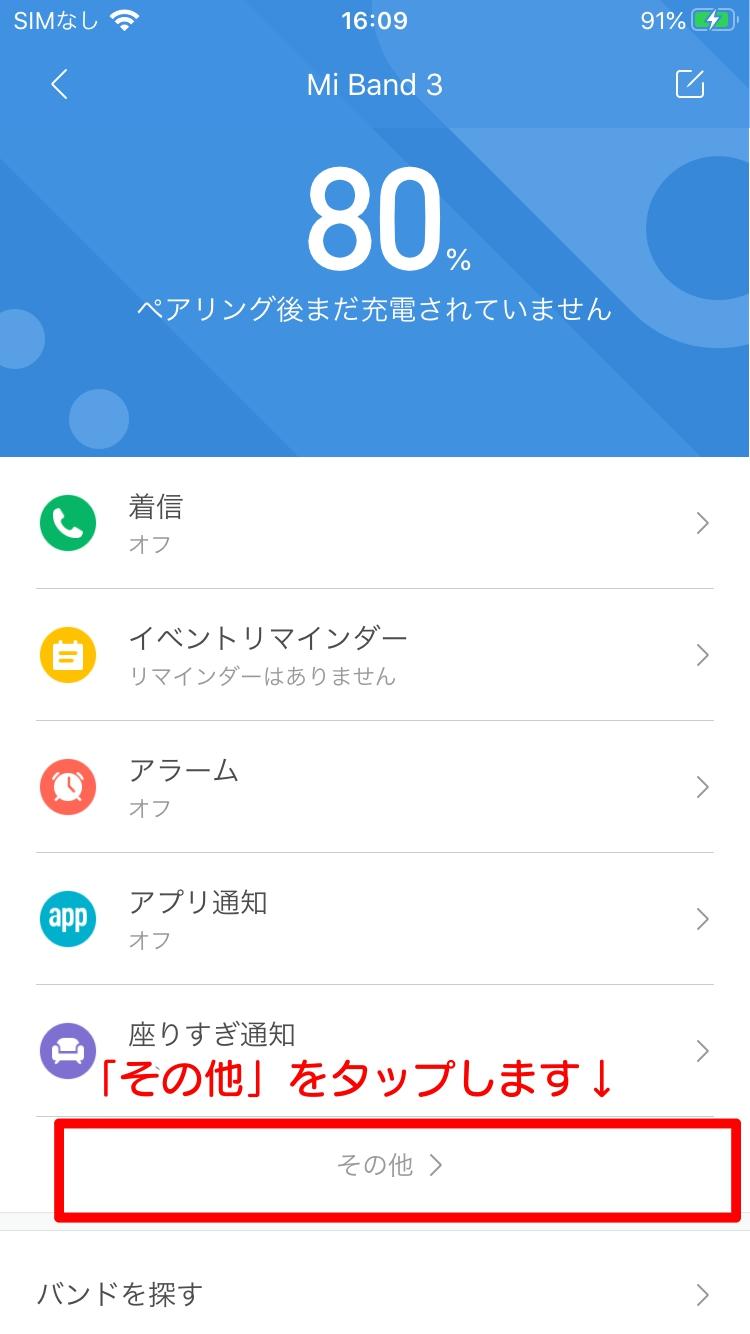750x1334 pixels.
Task: Go back from Mi Band 3 screen
Action: [x=59, y=85]
